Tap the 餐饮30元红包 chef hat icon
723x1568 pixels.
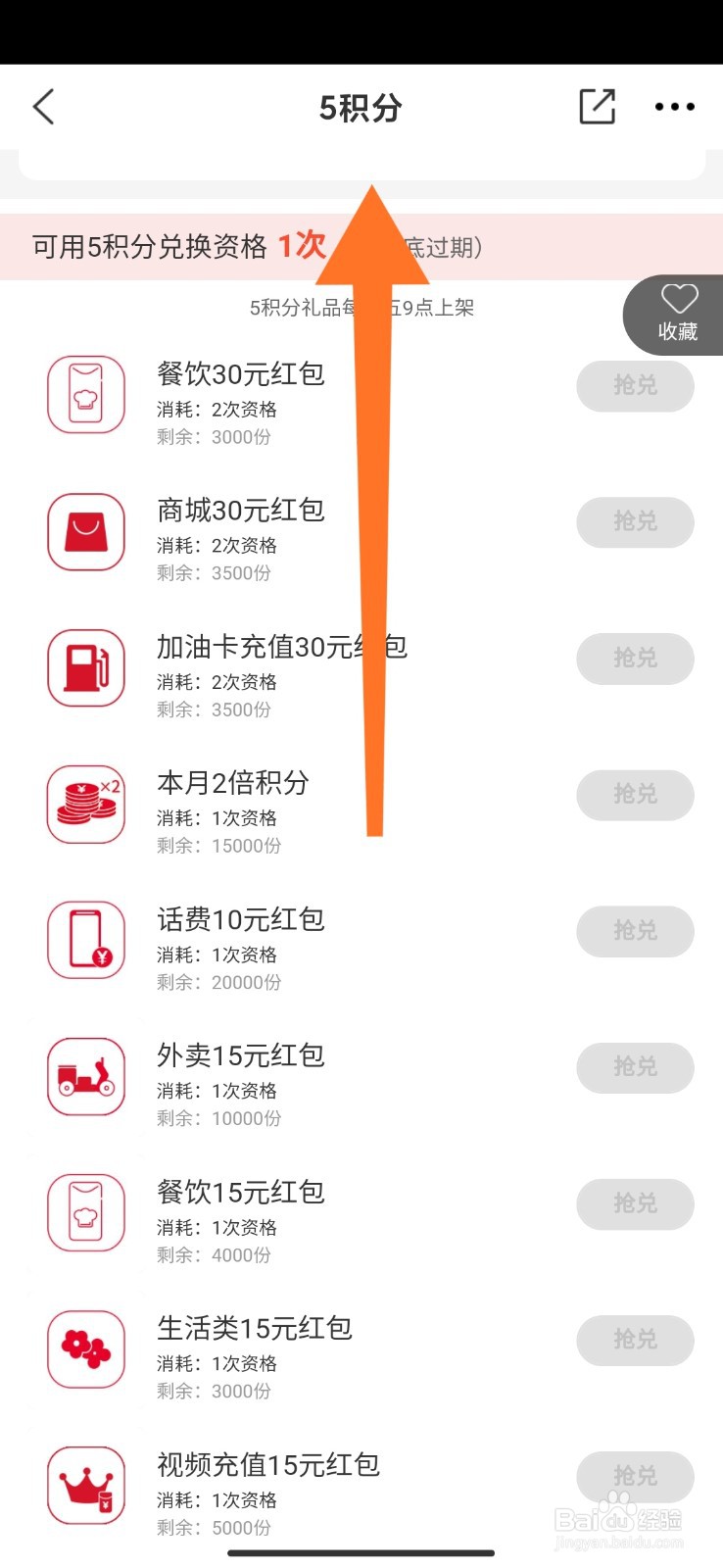85,395
